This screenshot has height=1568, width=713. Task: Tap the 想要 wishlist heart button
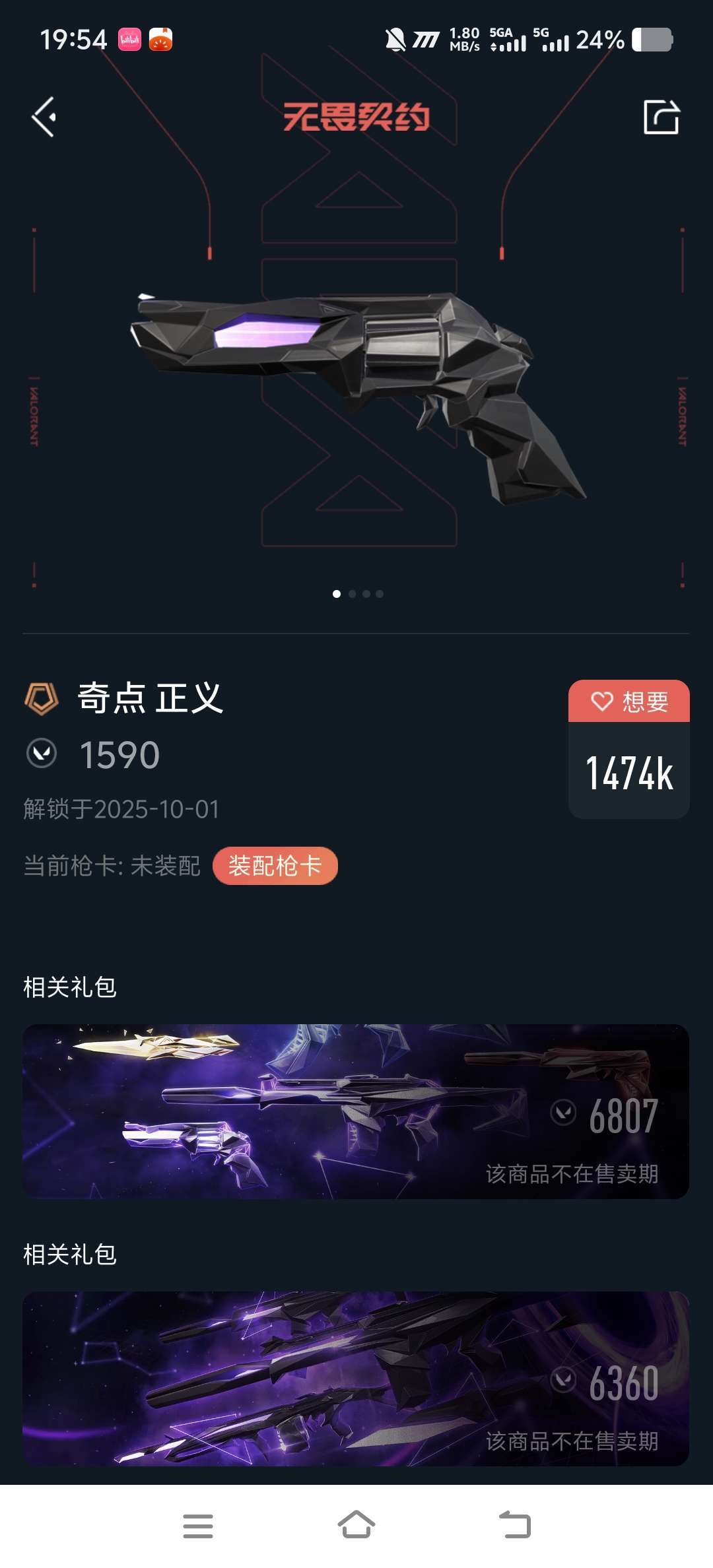628,702
